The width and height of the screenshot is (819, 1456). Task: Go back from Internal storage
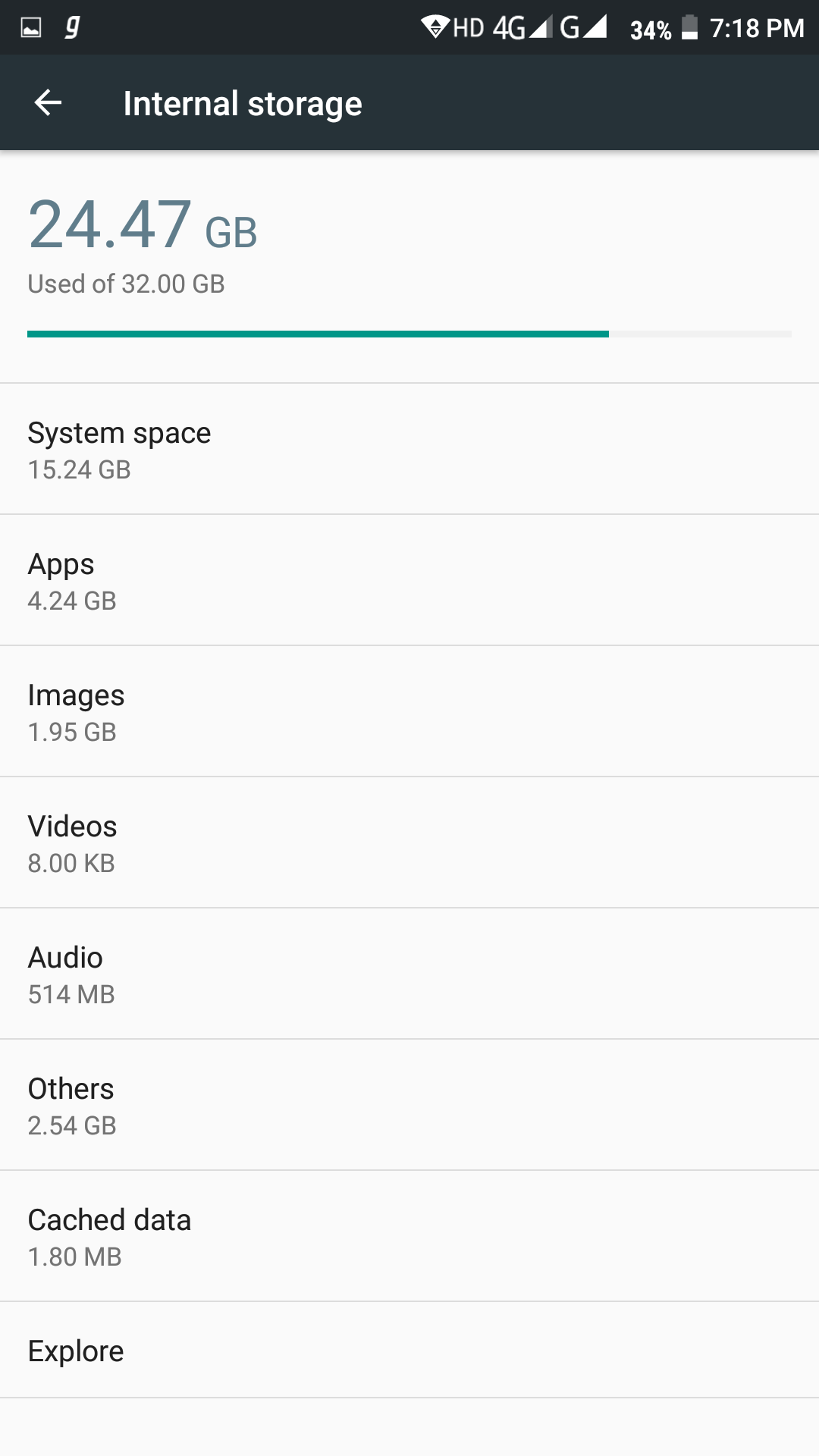tap(48, 103)
